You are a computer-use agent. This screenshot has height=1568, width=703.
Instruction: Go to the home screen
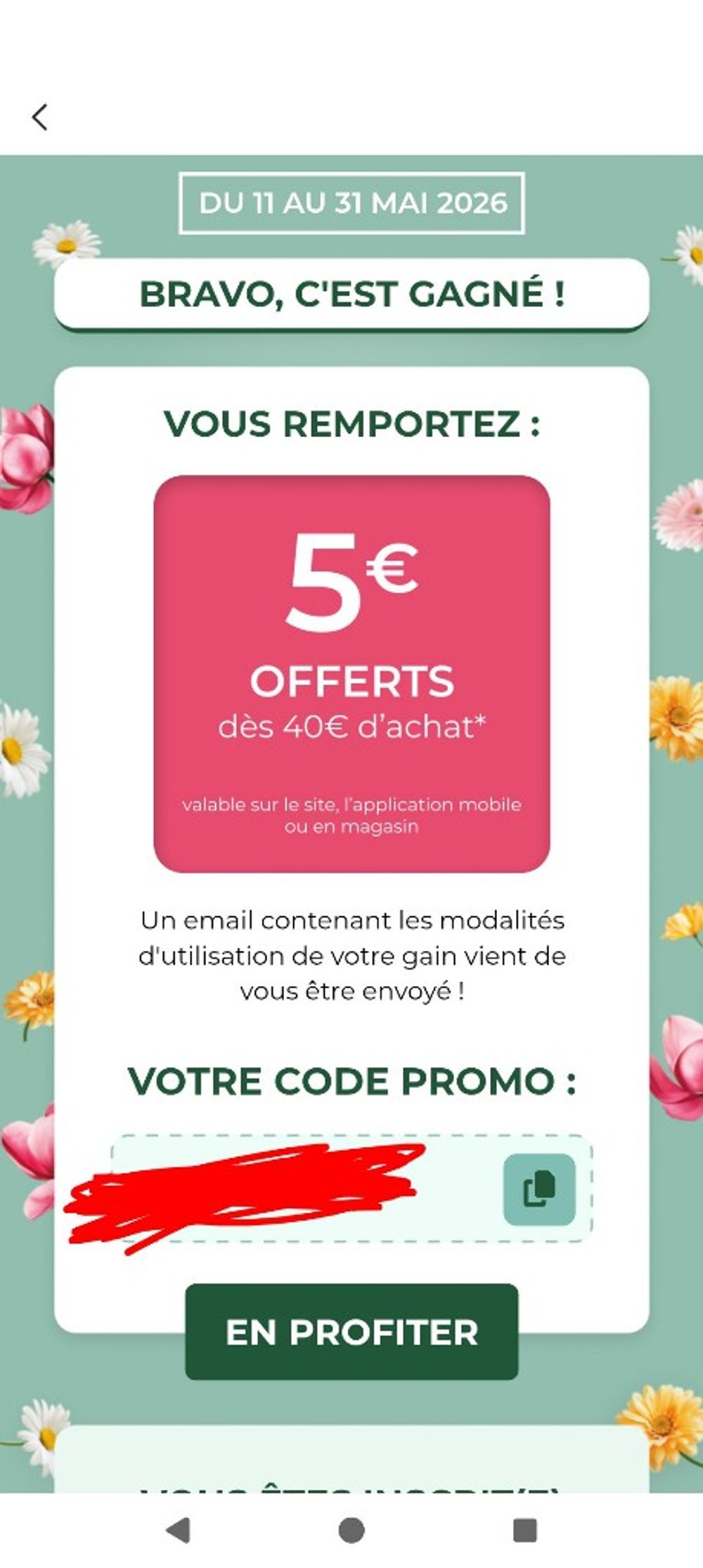click(351, 1530)
